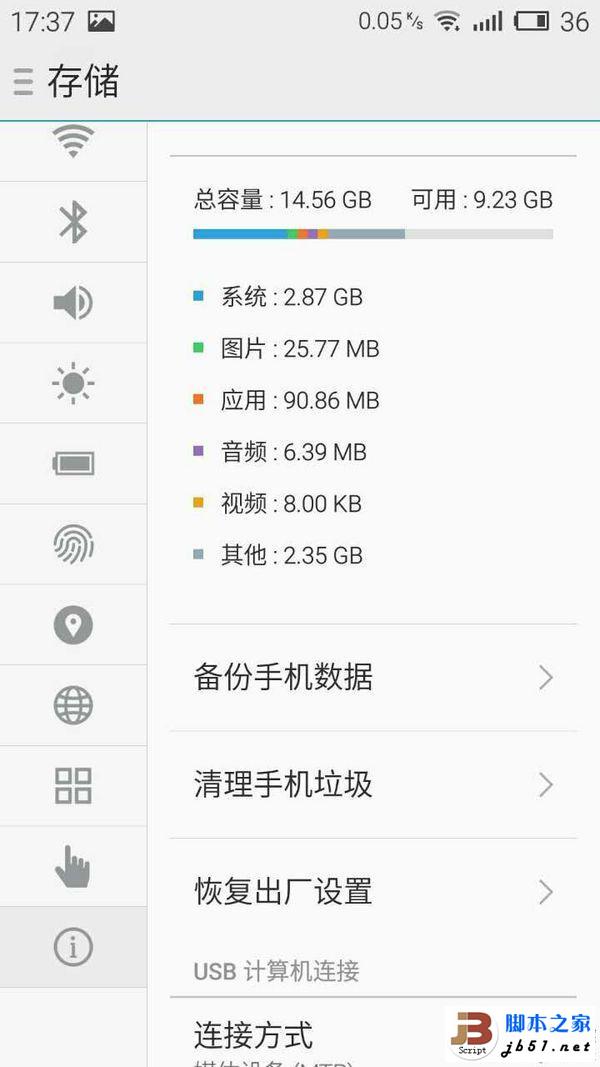Open the drawer menu button beside 存储
Screen dimensions: 600x1067
pos(23,82)
